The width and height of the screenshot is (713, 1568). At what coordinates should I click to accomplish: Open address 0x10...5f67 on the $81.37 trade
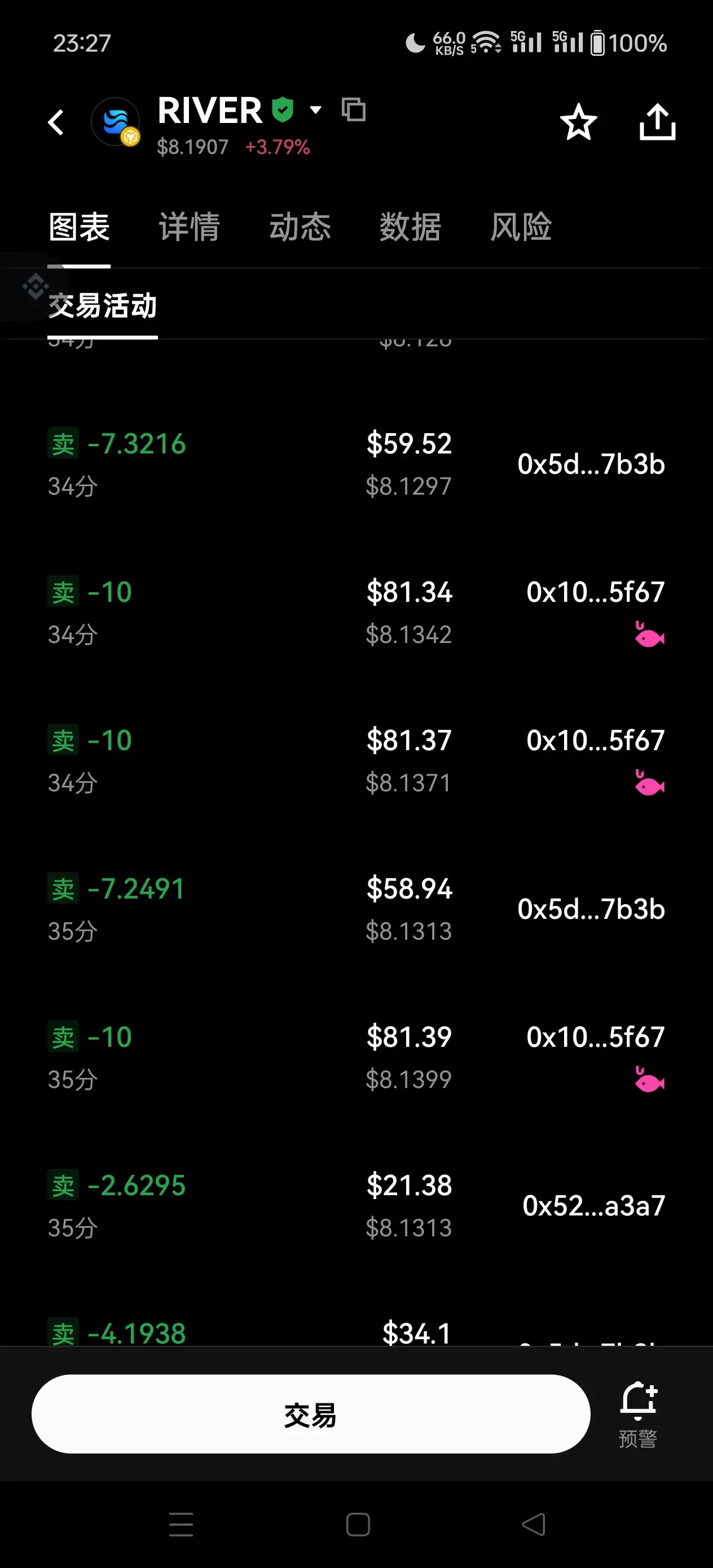pyautogui.click(x=595, y=741)
